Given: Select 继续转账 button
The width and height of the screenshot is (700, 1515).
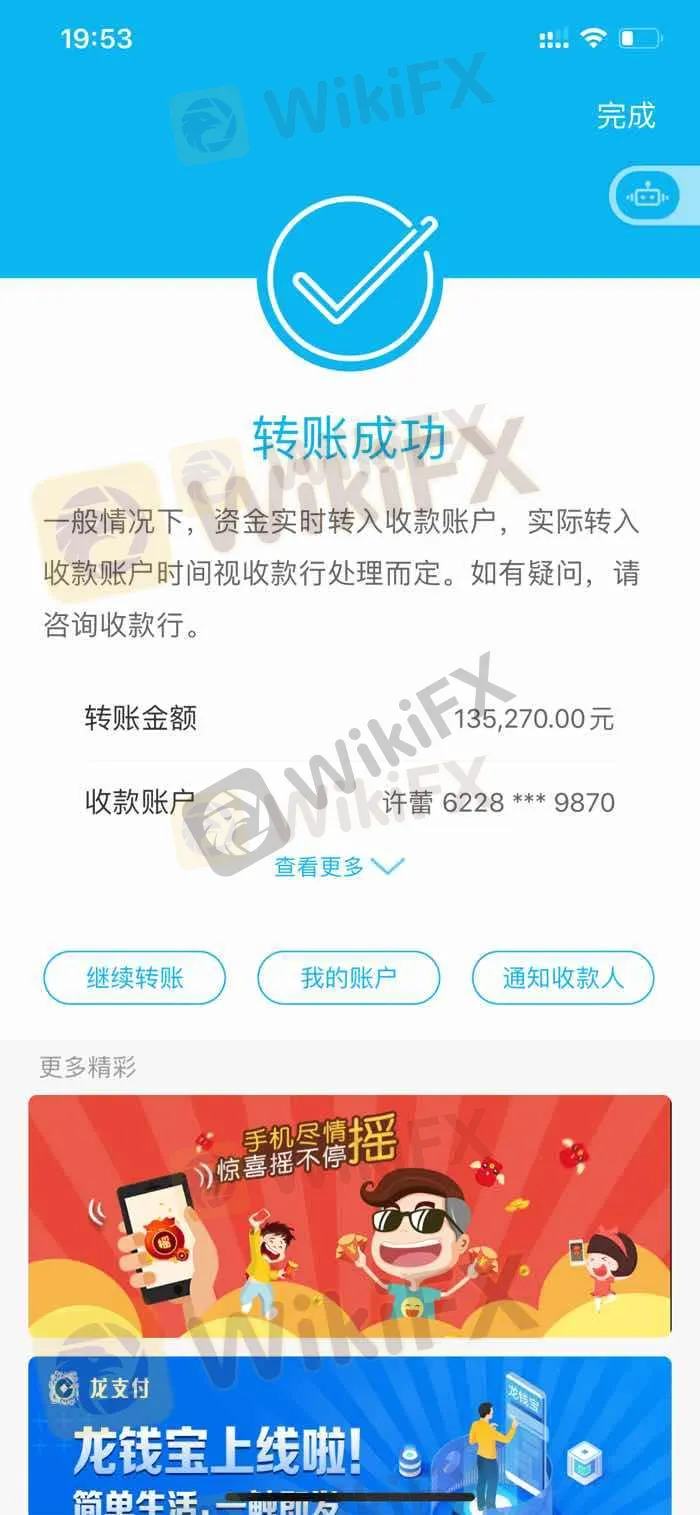Looking at the screenshot, I should click(134, 977).
